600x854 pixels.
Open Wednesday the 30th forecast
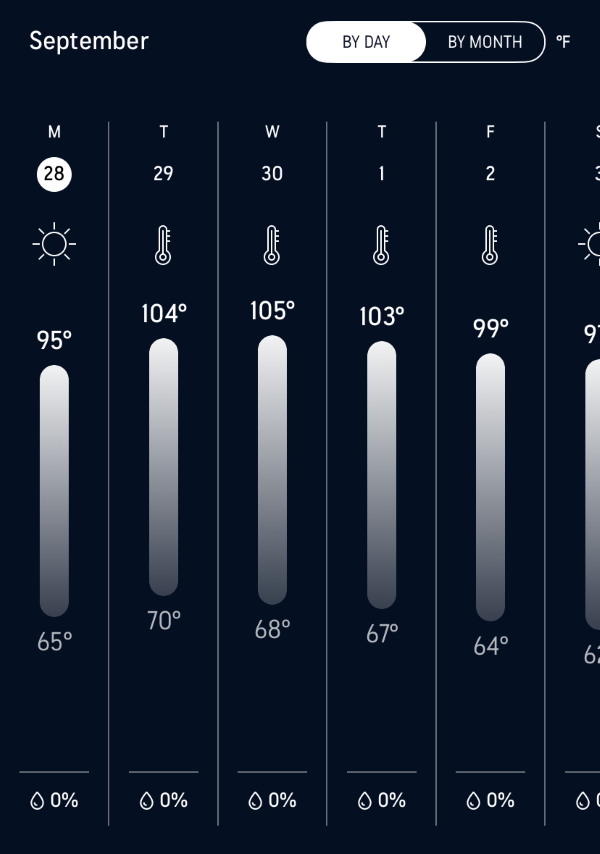tap(272, 174)
